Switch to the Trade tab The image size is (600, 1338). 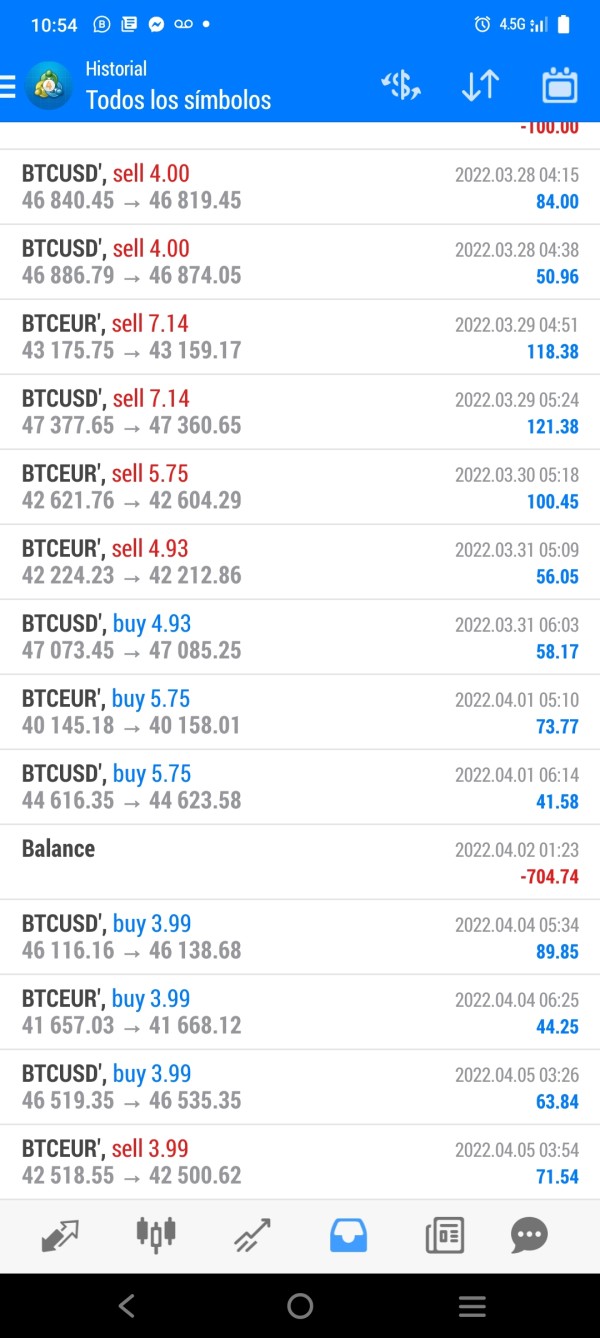[x=252, y=1236]
